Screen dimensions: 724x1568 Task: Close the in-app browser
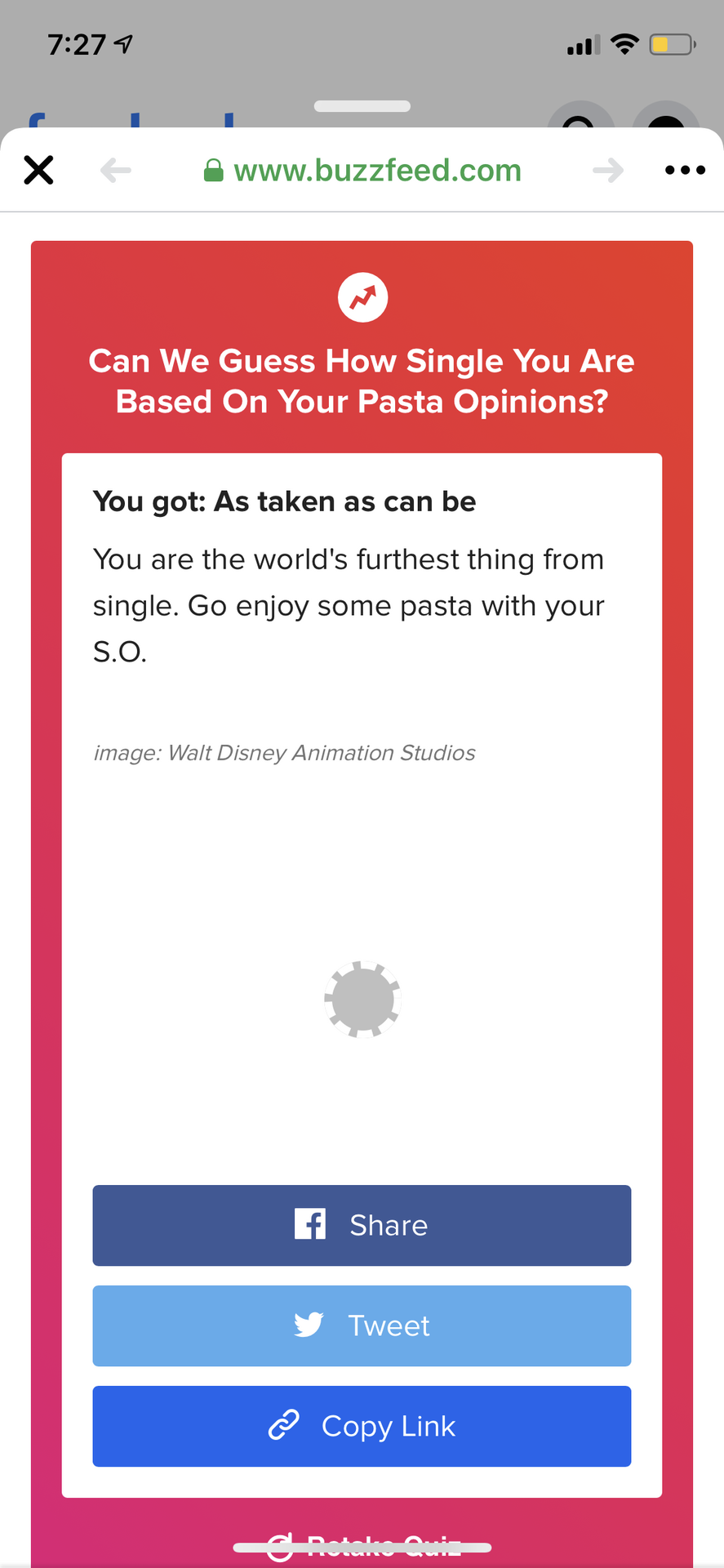coord(38,171)
